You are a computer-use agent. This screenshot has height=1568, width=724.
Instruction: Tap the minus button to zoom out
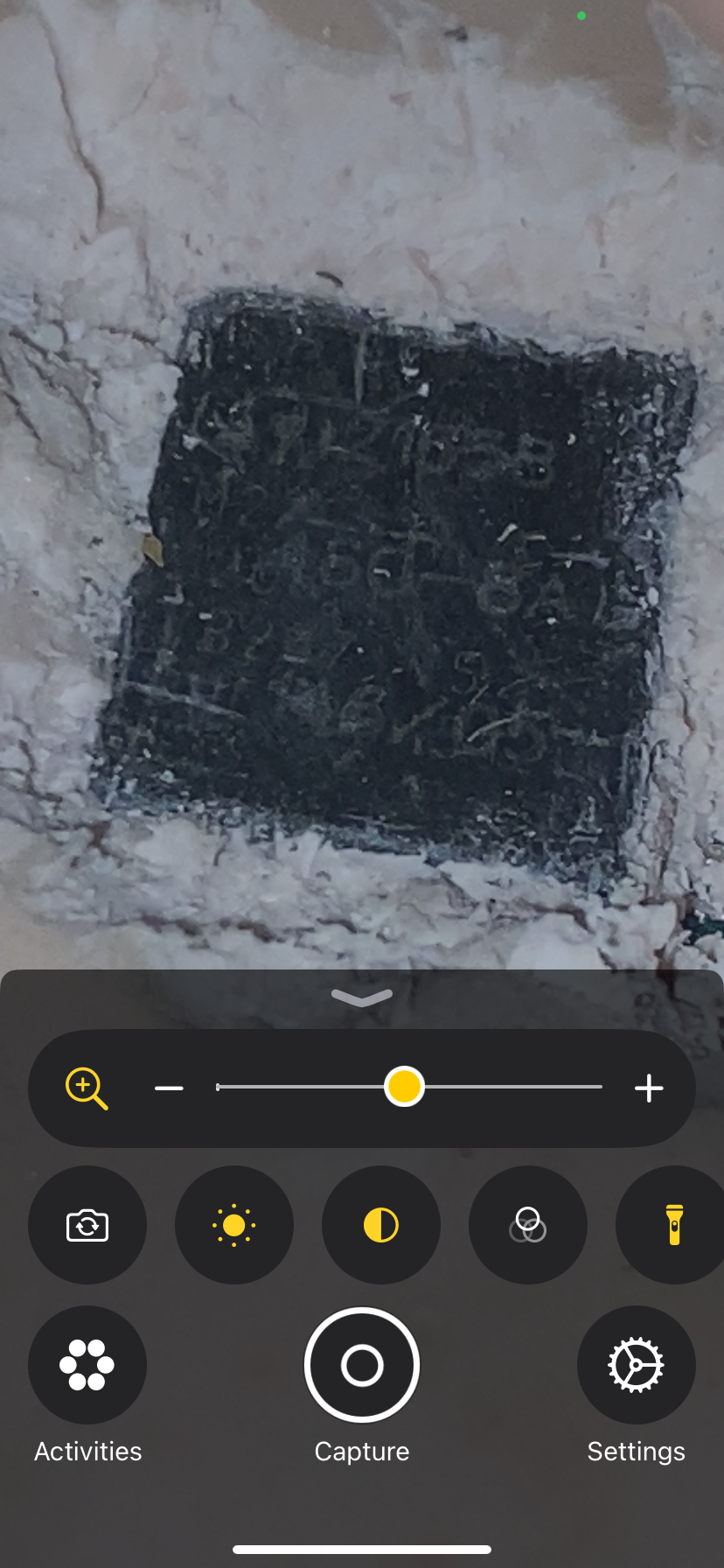169,1088
